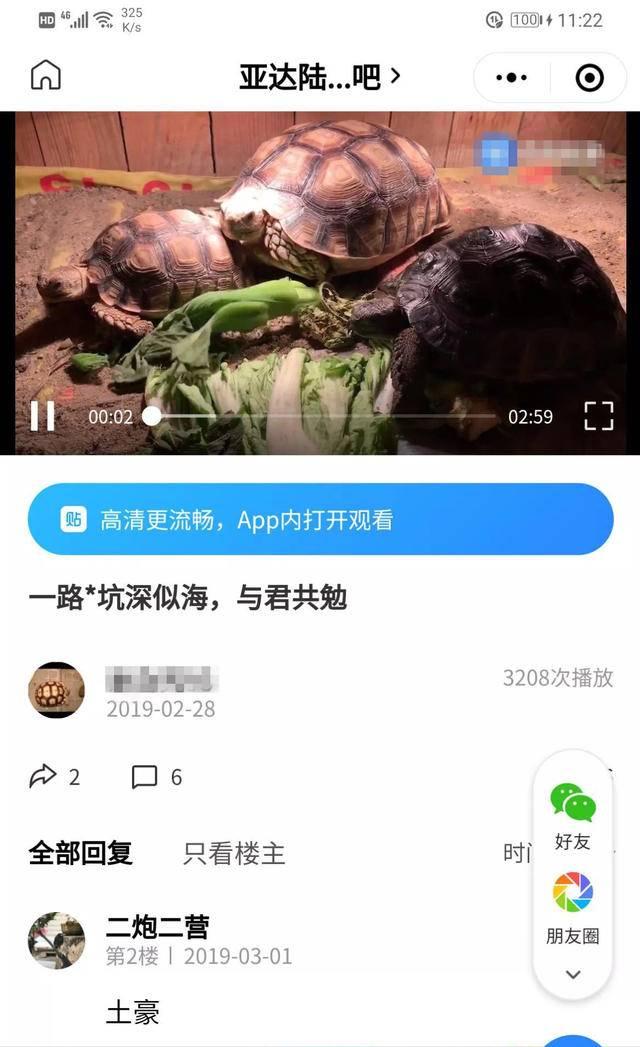Open in app via 高清更流畅 banner
This screenshot has height=1047, width=640.
tap(320, 519)
